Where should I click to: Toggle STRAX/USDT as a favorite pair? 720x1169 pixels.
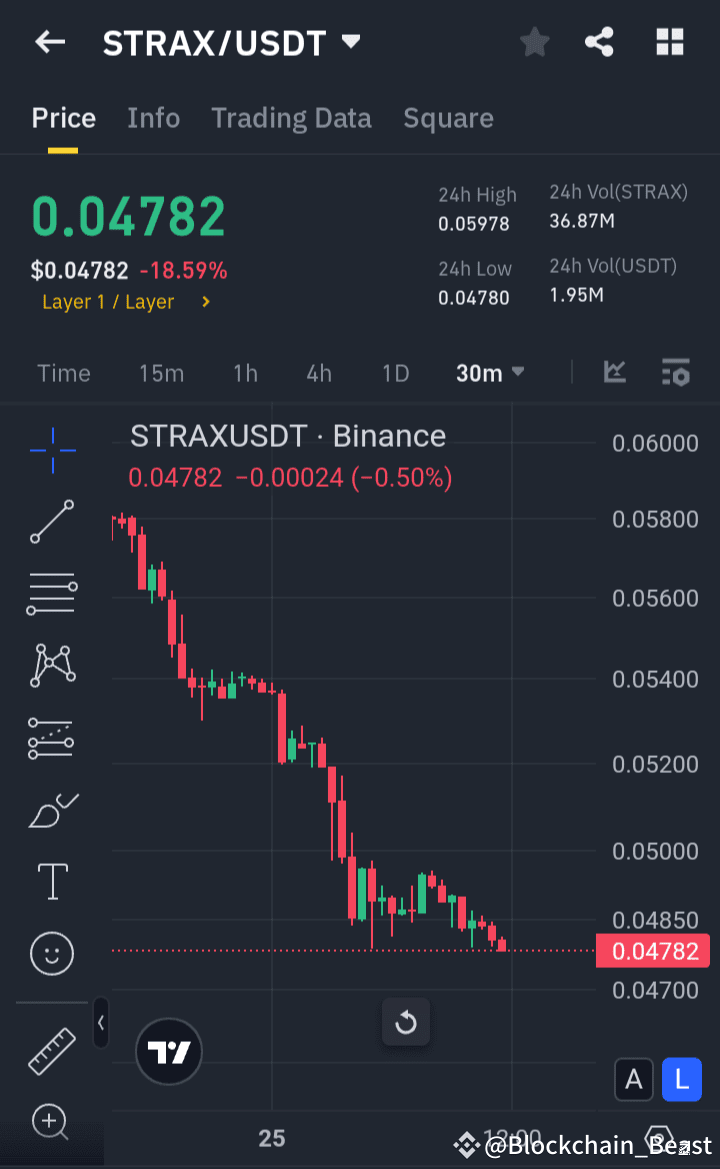tap(534, 42)
